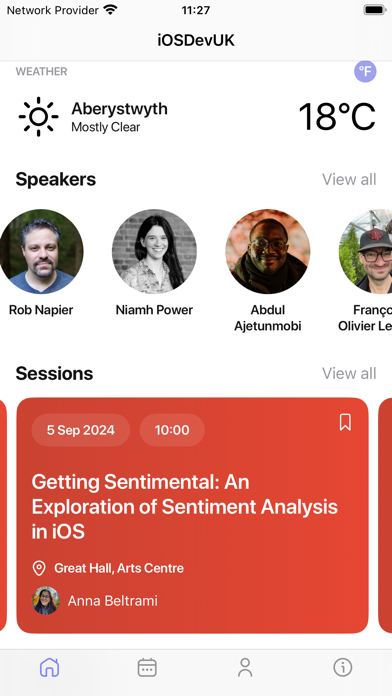Switch to the calendar schedule tab
The width and height of the screenshot is (392, 696).
[147, 667]
